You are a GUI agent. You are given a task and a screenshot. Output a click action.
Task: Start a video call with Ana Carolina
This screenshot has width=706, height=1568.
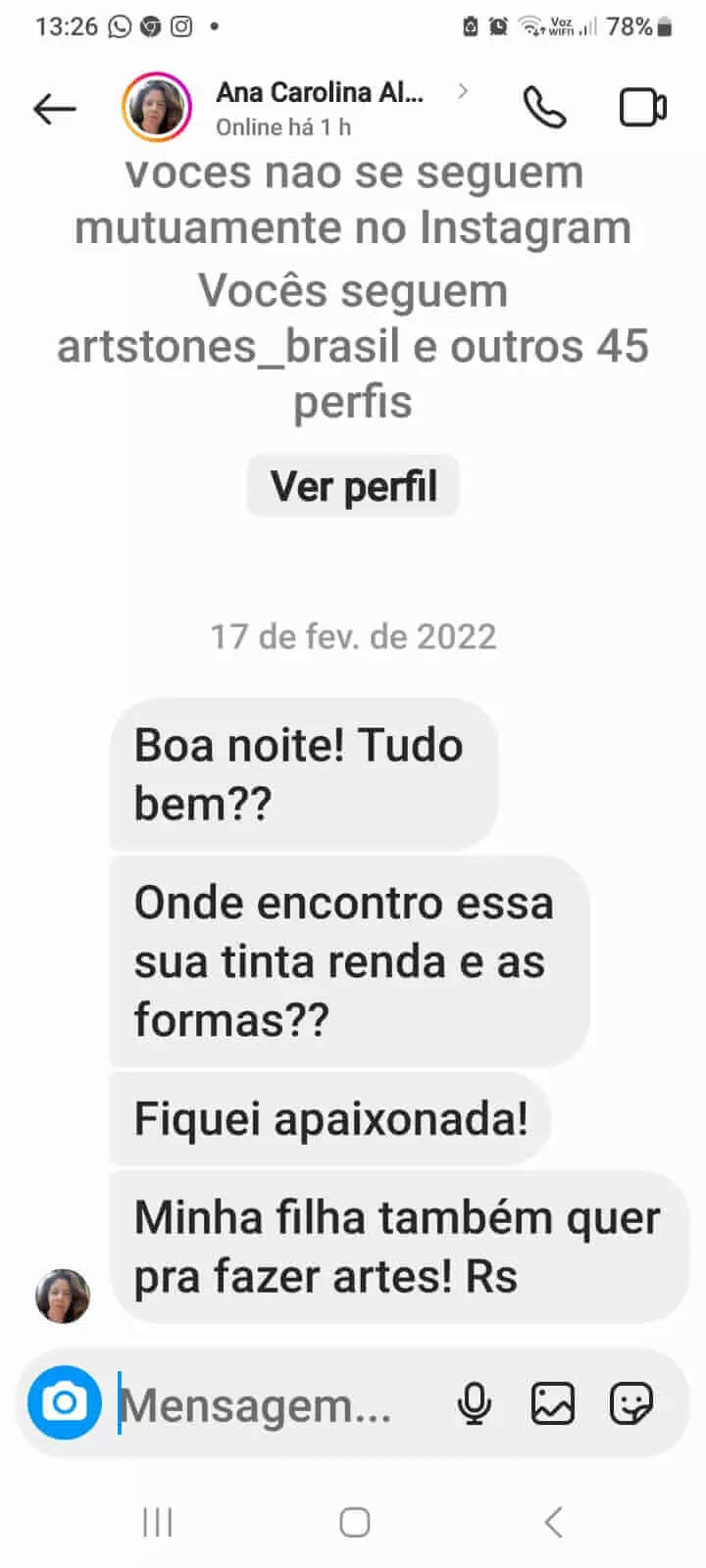tap(641, 108)
